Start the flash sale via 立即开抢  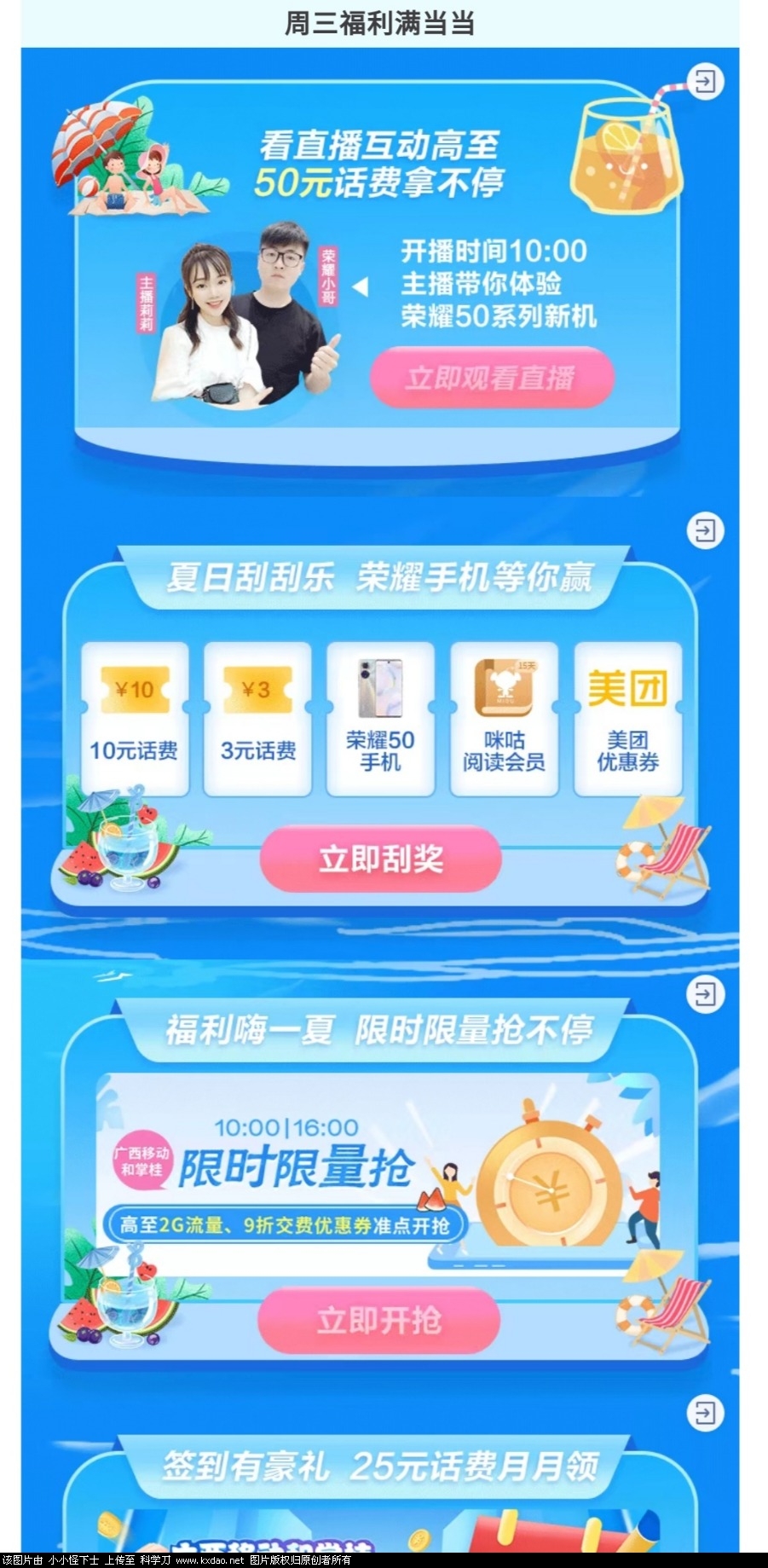[378, 1321]
